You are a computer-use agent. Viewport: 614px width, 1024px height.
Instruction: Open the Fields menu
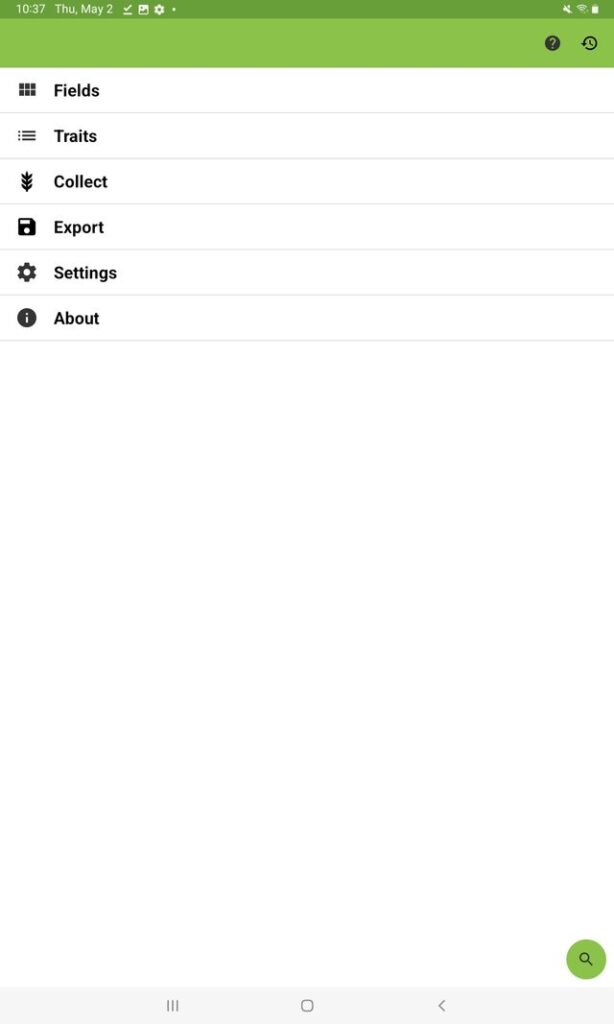(77, 90)
